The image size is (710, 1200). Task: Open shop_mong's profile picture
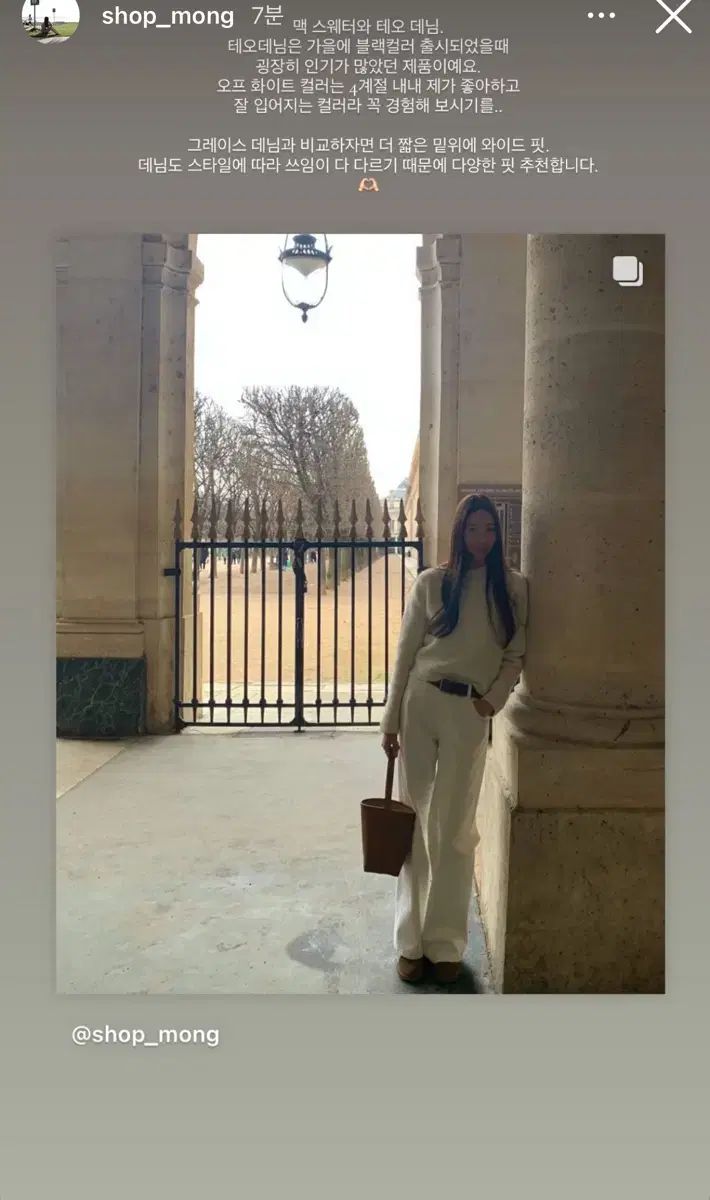50,19
